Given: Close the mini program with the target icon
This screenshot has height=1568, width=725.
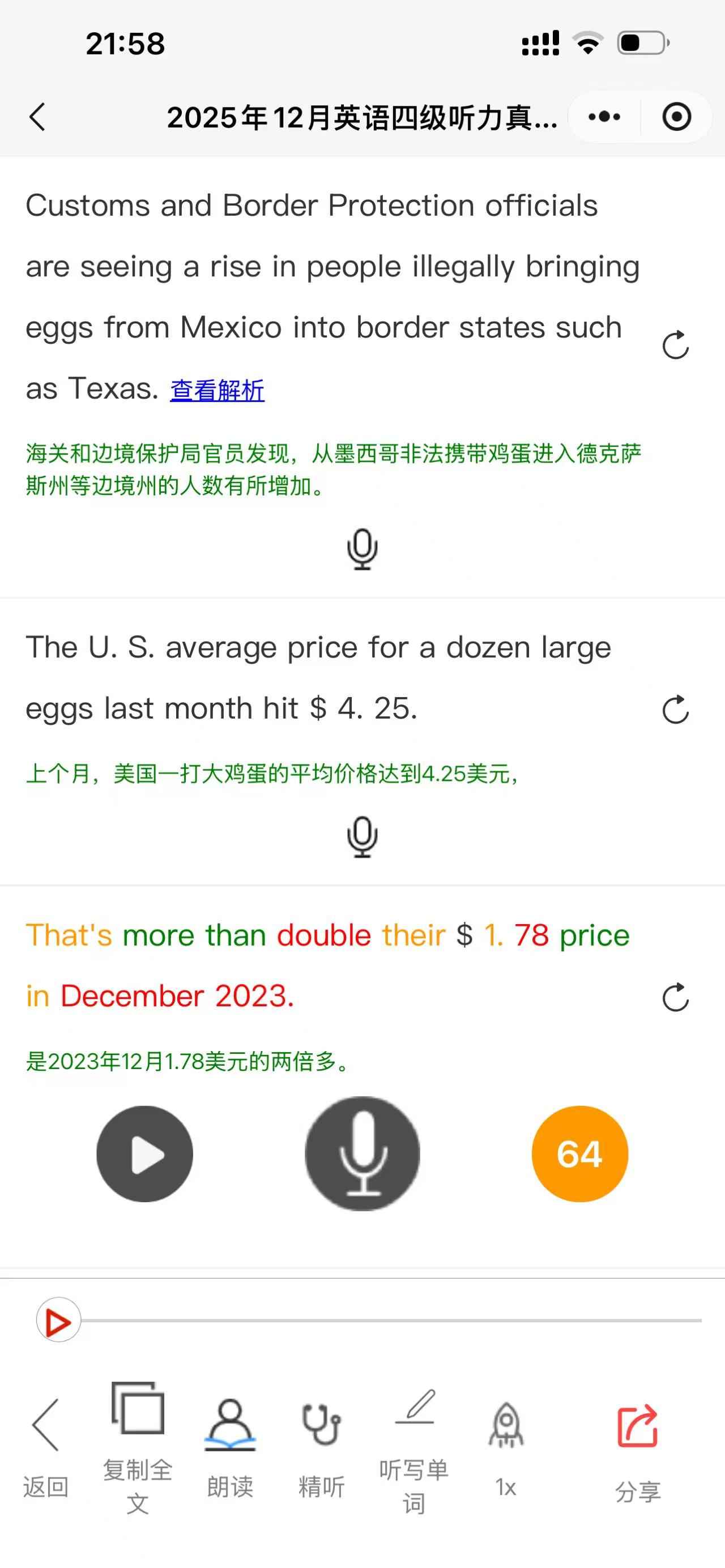Looking at the screenshot, I should [x=676, y=117].
